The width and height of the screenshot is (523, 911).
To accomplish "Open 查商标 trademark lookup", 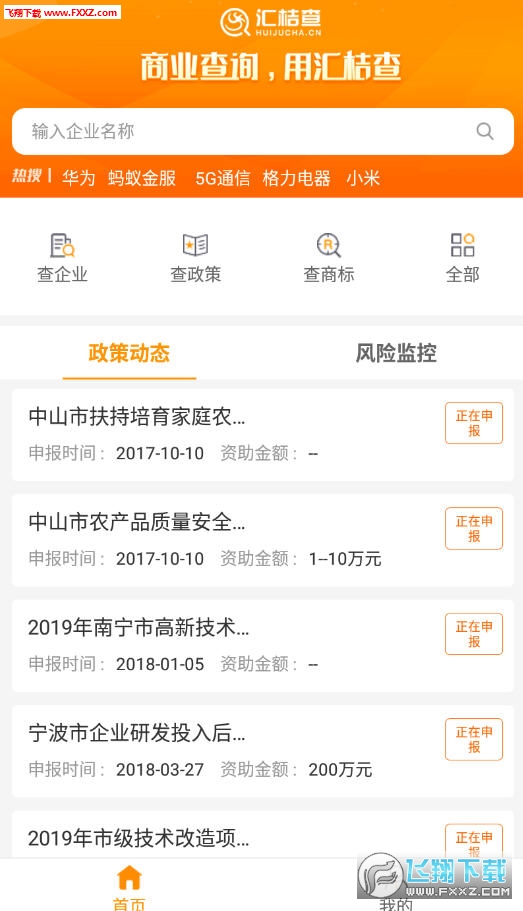I will 329,258.
